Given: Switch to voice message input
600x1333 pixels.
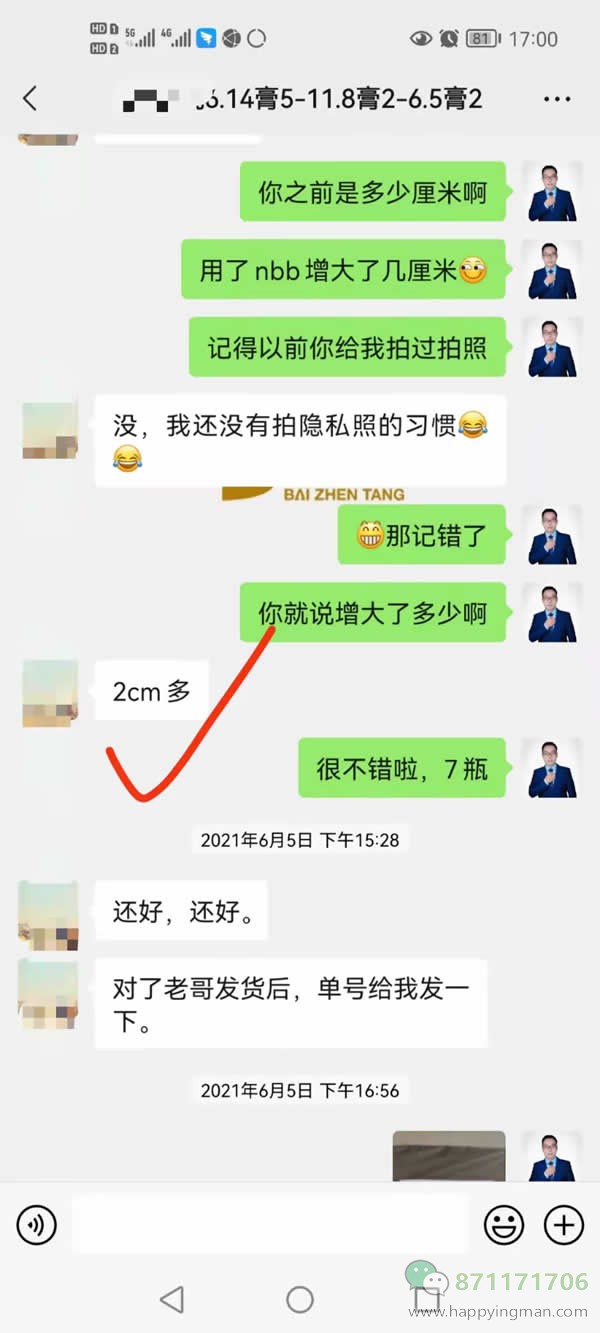Looking at the screenshot, I should pyautogui.click(x=37, y=1224).
